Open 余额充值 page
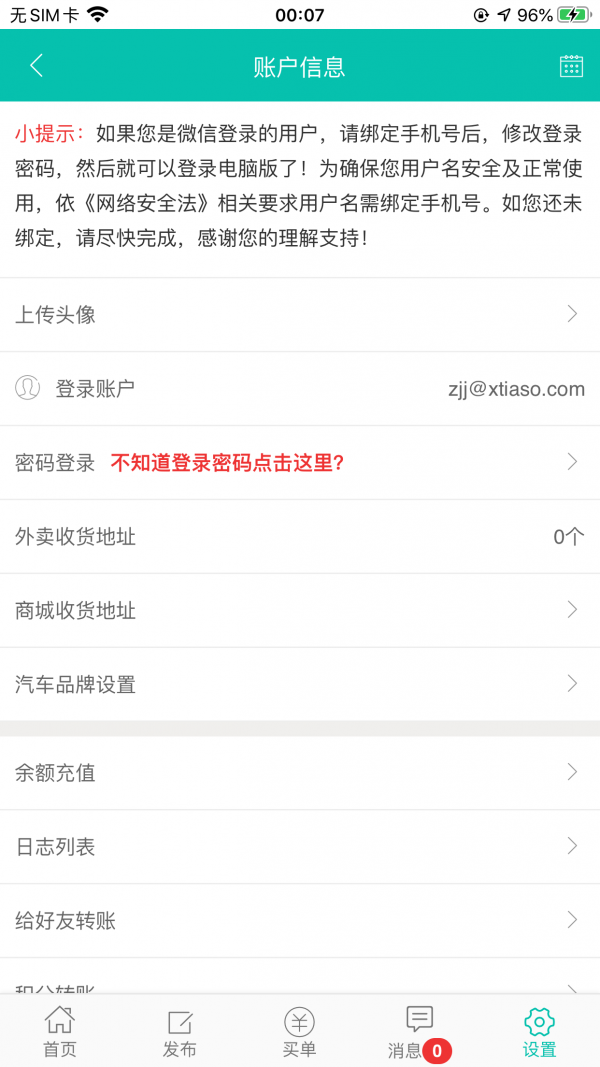The height and width of the screenshot is (1067, 600). coord(300,773)
